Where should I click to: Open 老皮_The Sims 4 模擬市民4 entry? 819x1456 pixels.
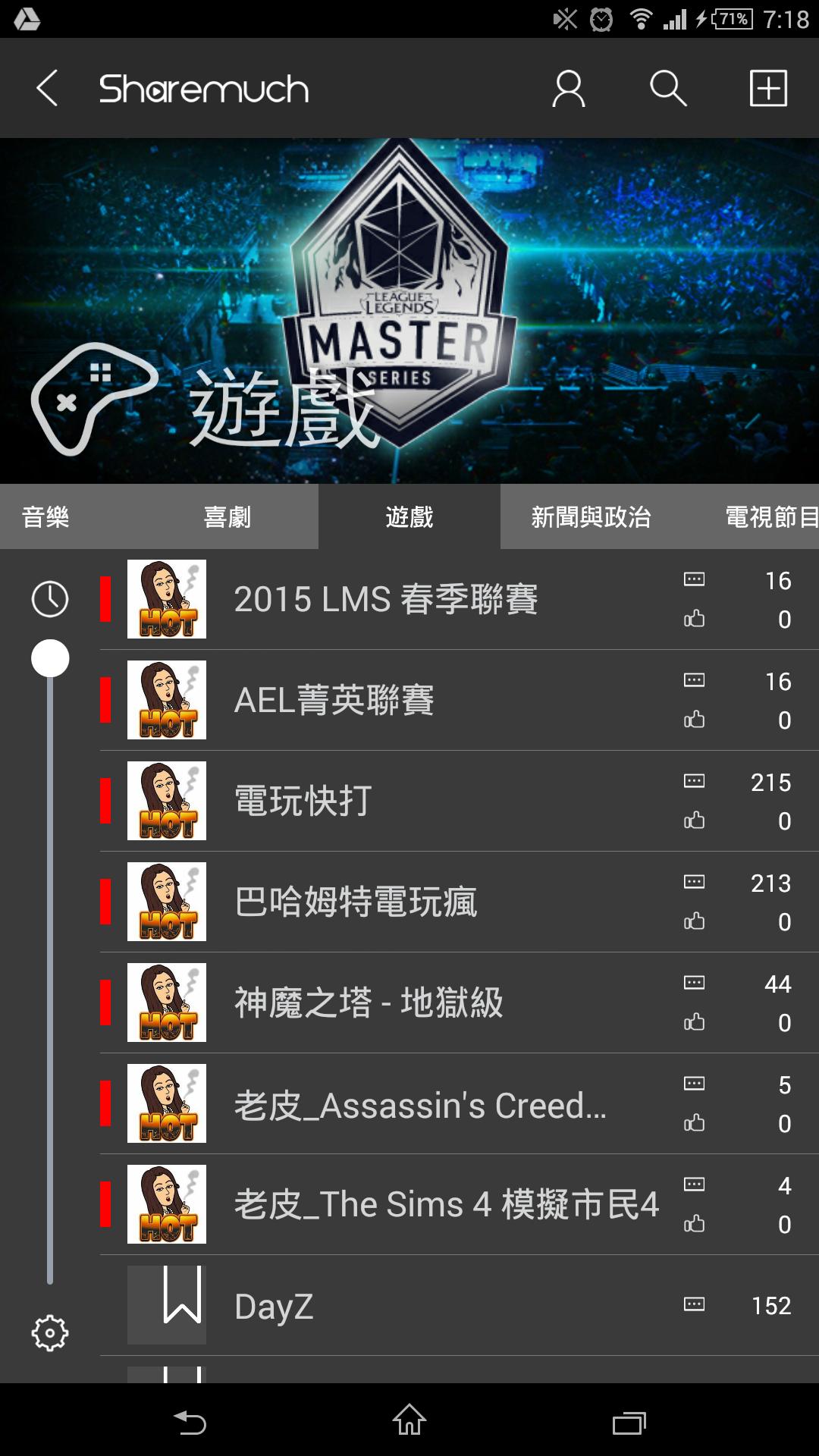click(446, 1205)
